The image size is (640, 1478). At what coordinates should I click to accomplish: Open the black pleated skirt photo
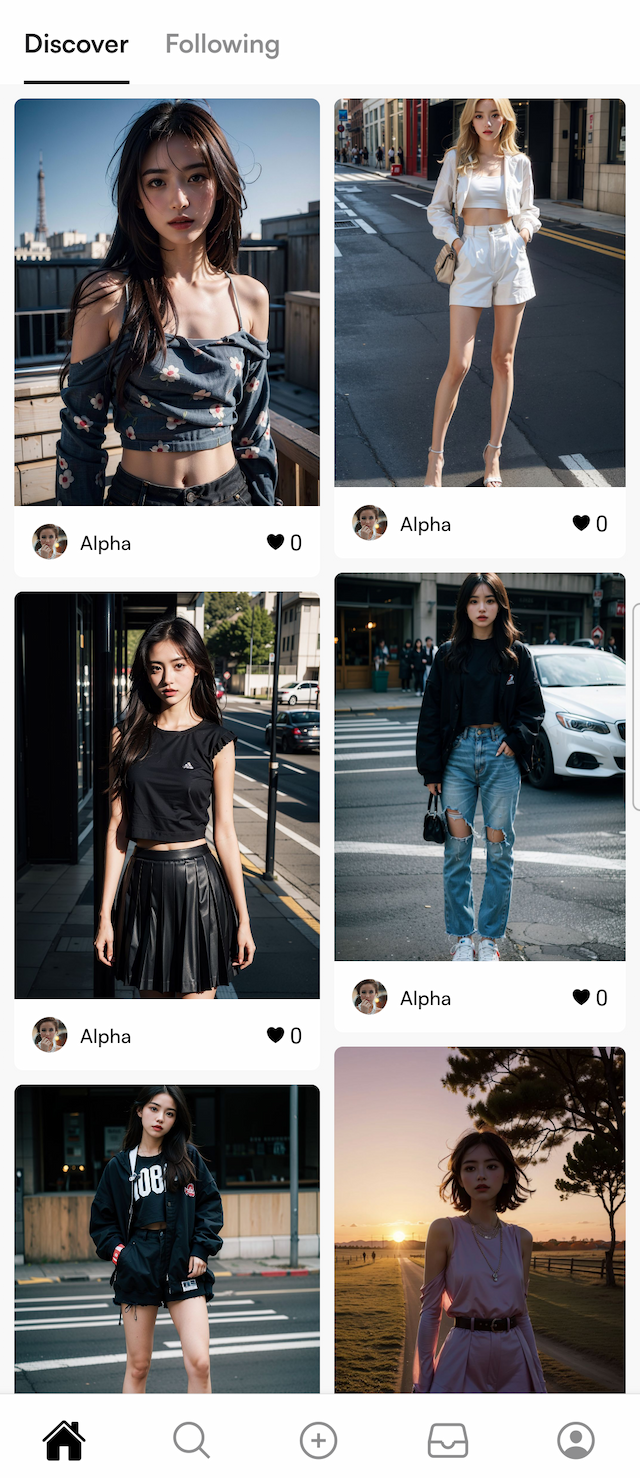pos(167,795)
